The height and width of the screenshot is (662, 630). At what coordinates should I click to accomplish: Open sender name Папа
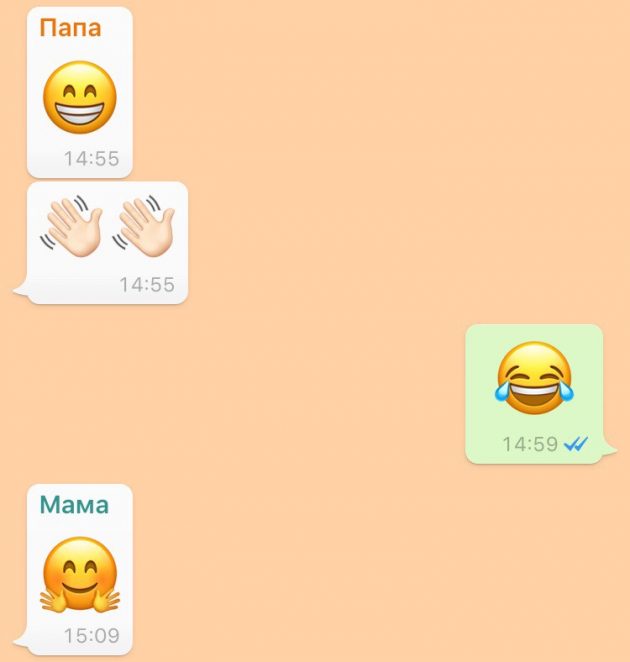(70, 28)
